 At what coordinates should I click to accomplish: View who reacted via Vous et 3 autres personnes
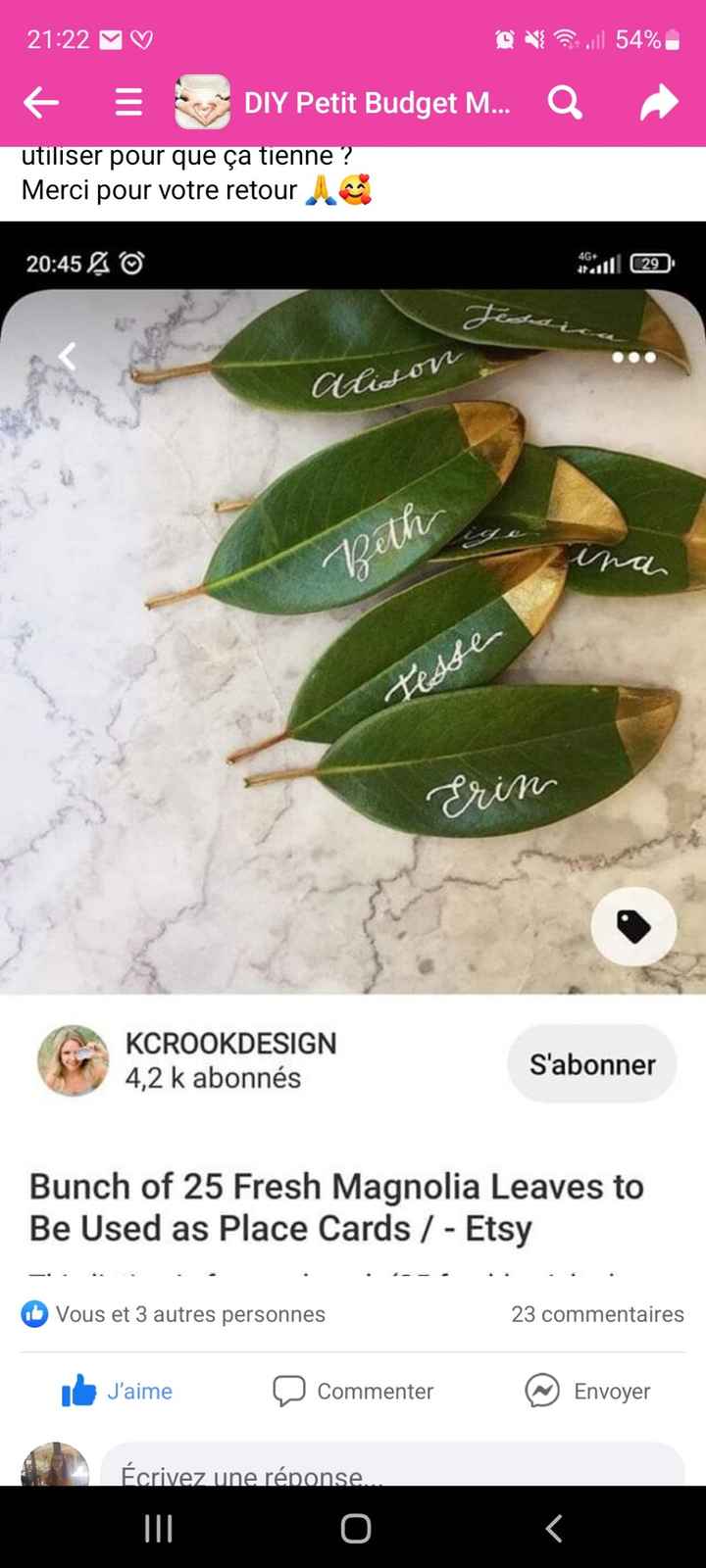click(191, 1314)
